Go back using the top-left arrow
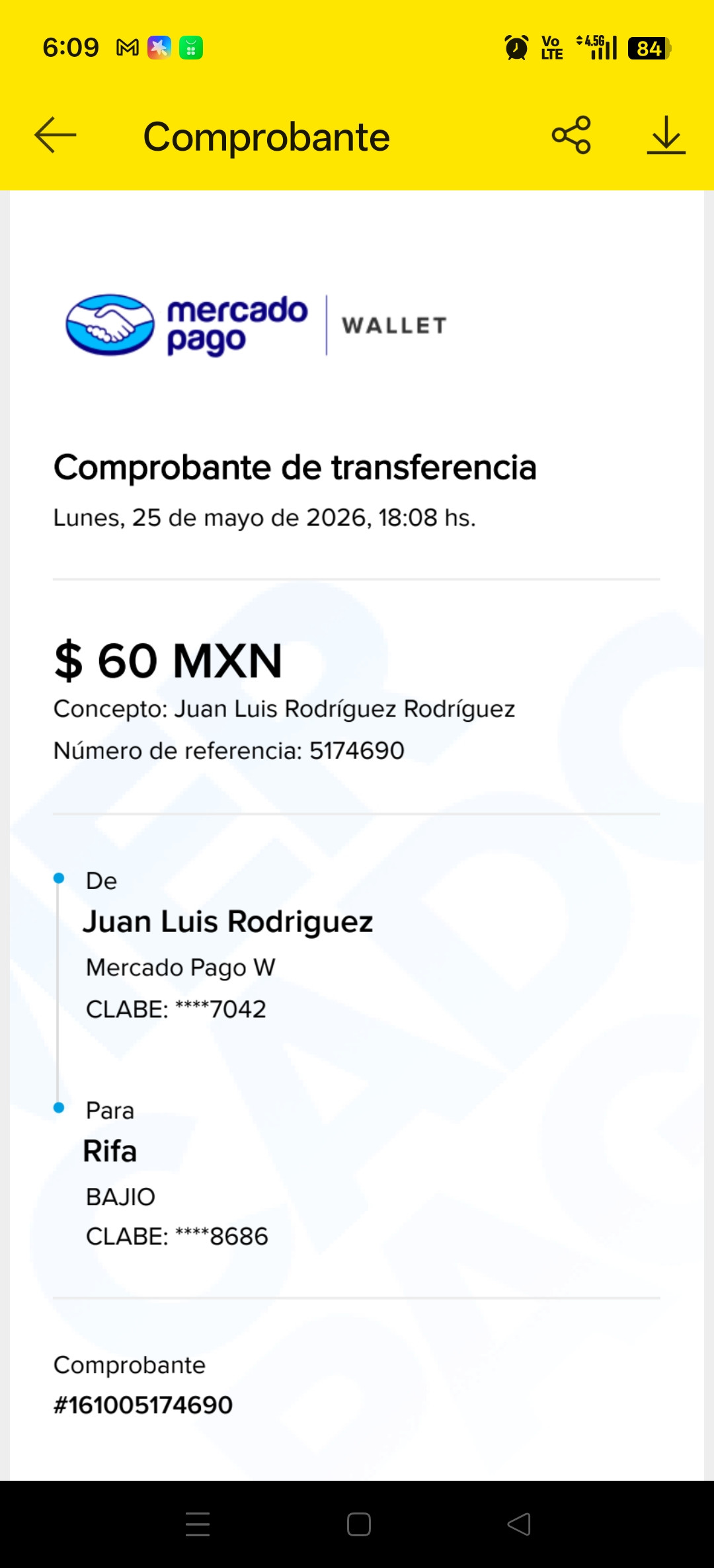The height and width of the screenshot is (1568, 714). 56,136
